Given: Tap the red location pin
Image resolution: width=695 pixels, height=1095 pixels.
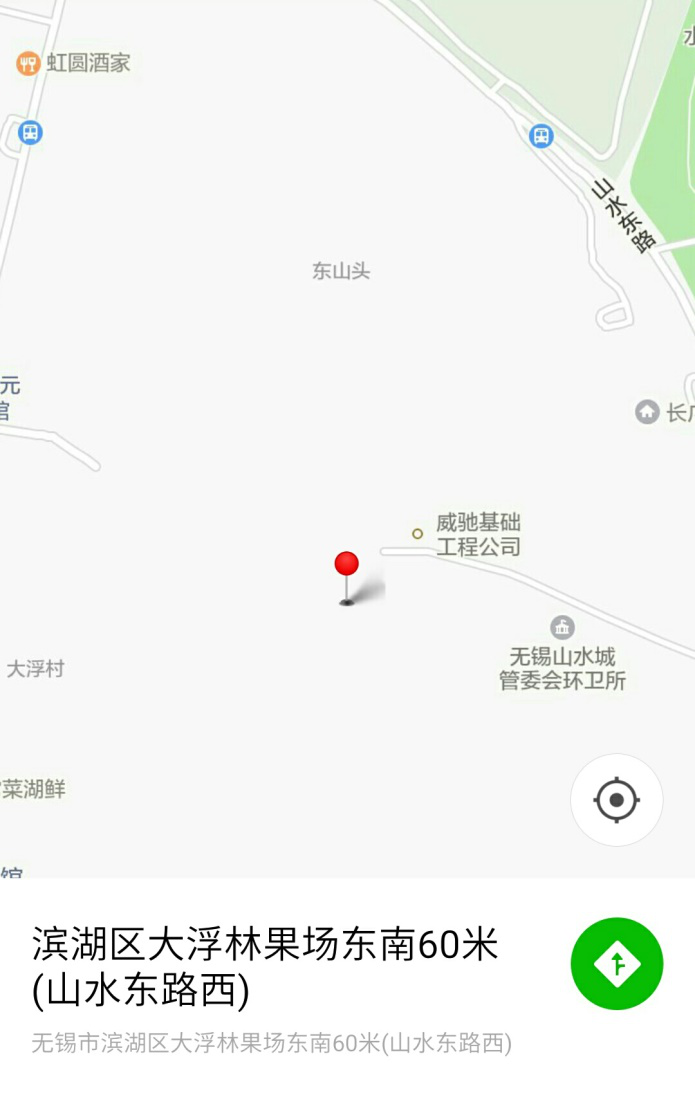Looking at the screenshot, I should coord(346,565).
